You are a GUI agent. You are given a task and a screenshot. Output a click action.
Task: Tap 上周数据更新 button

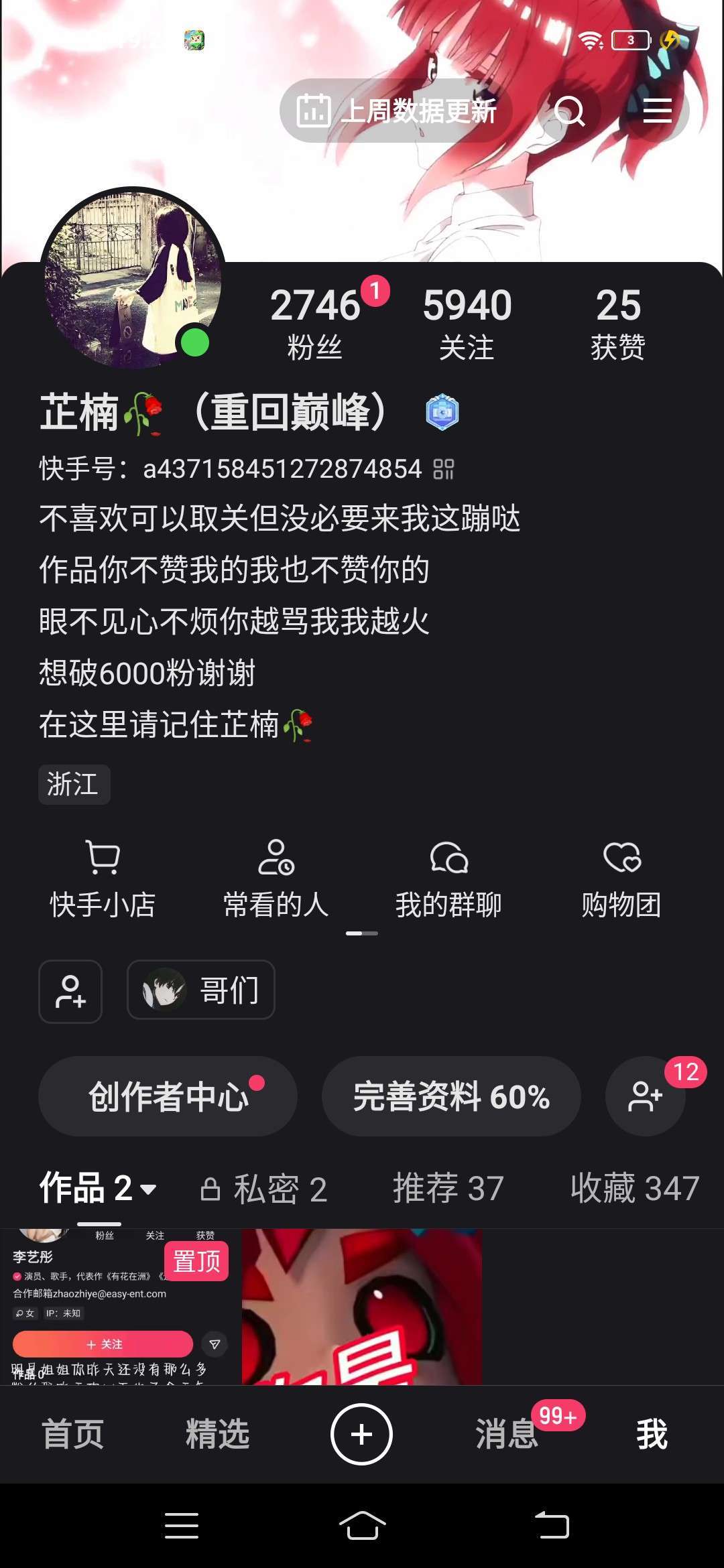point(397,111)
